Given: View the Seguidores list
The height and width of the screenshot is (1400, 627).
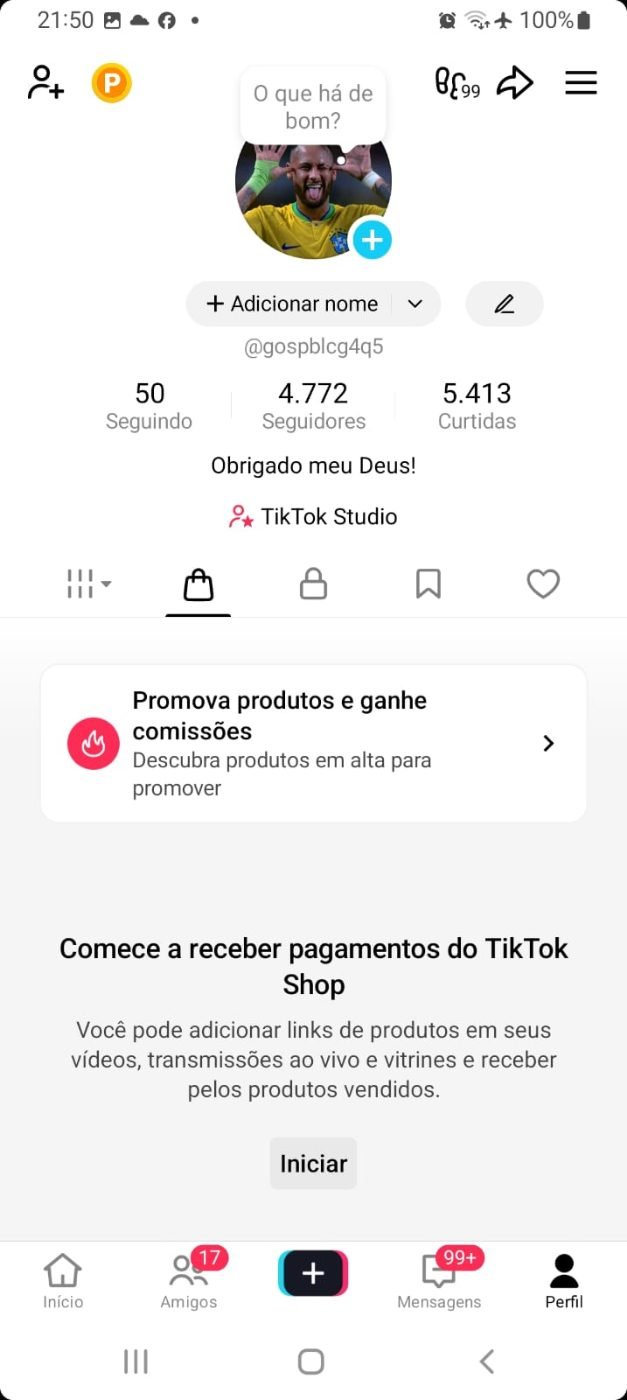Looking at the screenshot, I should pyautogui.click(x=313, y=405).
